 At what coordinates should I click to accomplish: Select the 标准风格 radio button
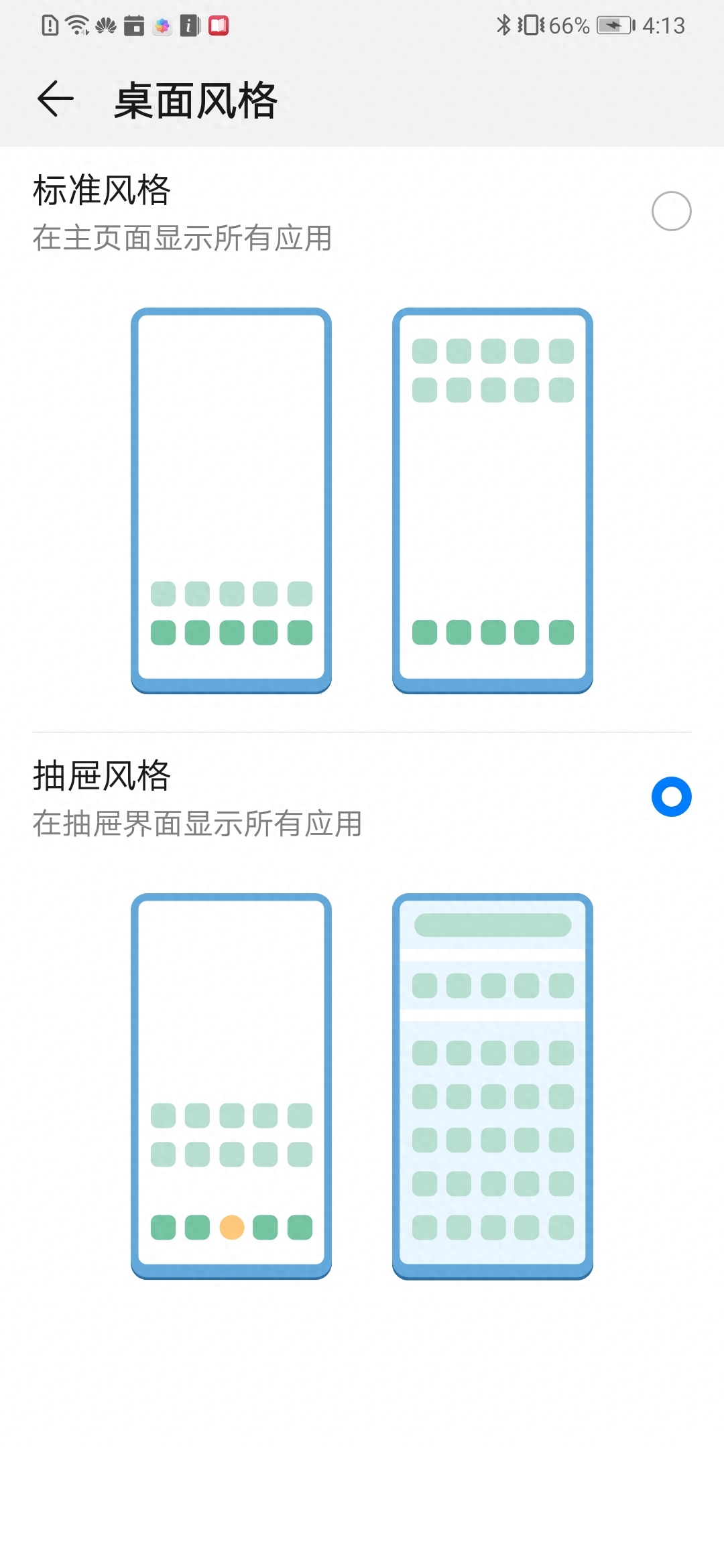click(671, 211)
